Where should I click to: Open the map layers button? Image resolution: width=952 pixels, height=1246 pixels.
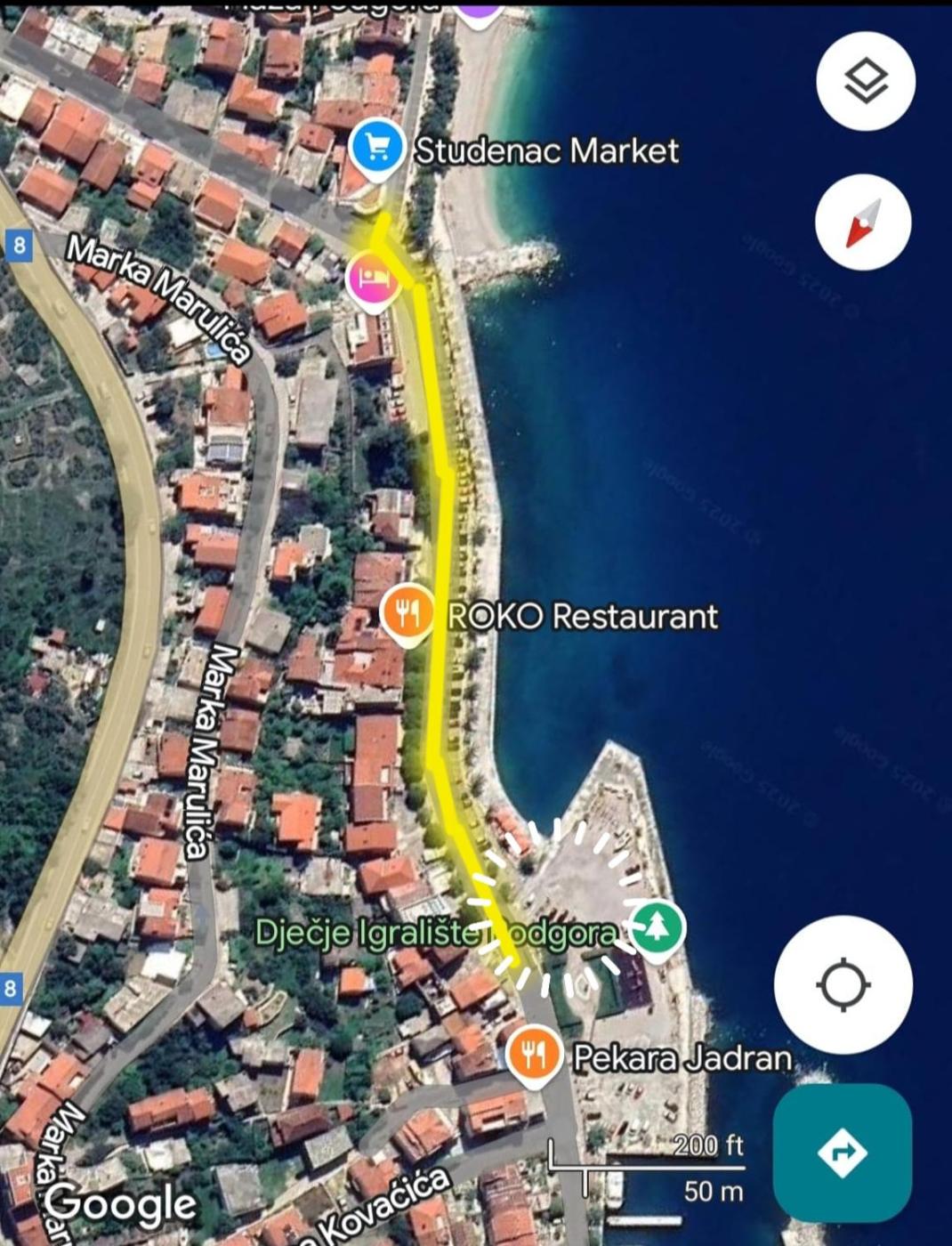tap(865, 81)
